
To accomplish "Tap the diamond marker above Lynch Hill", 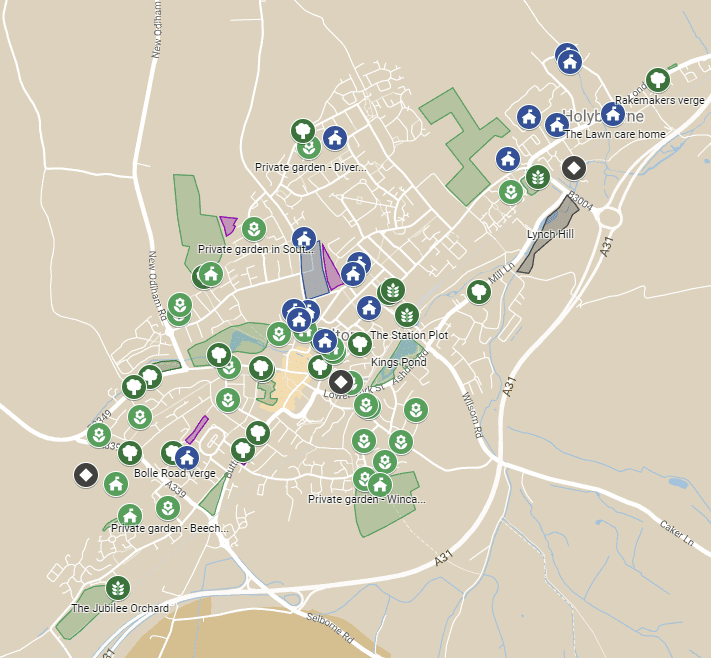I will pyautogui.click(x=573, y=168).
